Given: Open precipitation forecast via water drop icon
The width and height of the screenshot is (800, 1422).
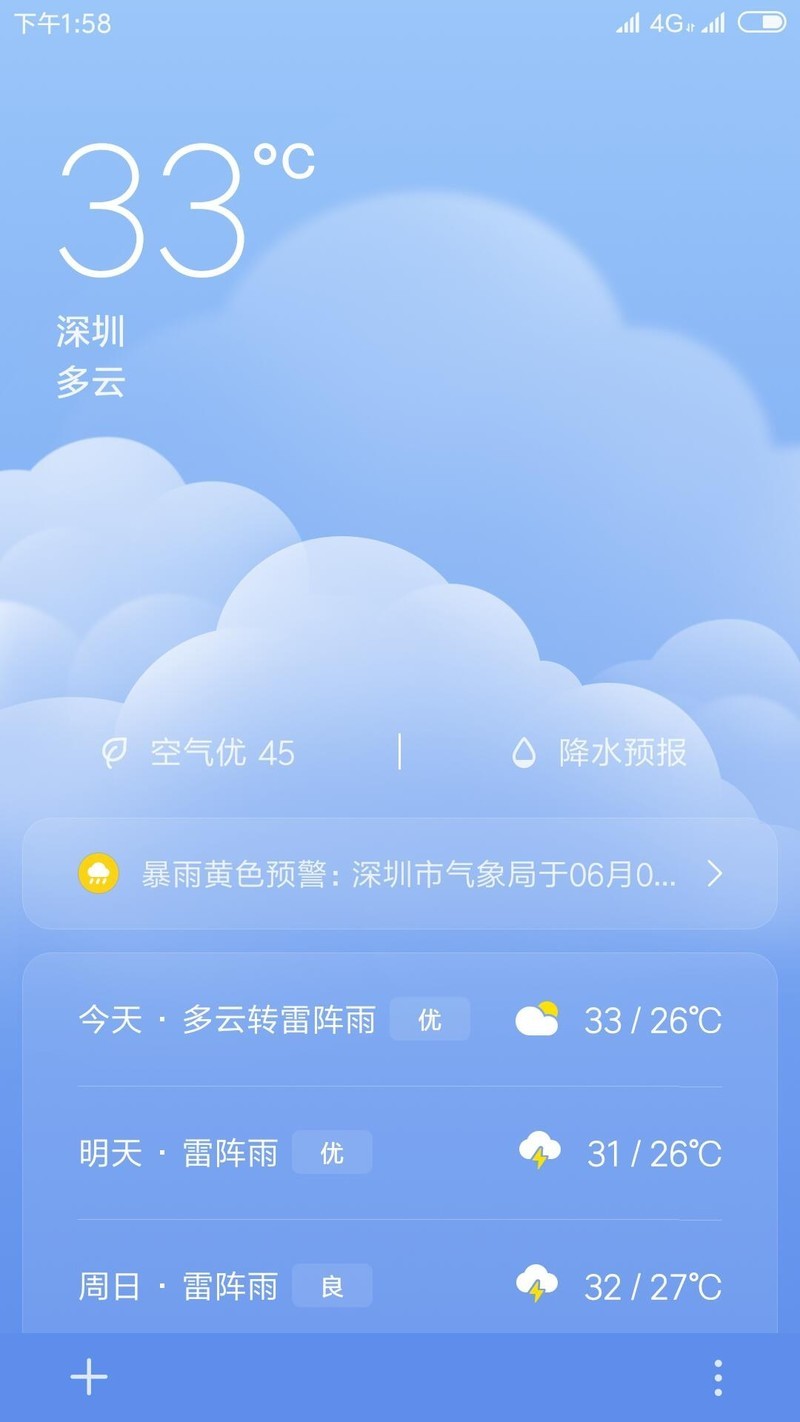Looking at the screenshot, I should tap(524, 752).
